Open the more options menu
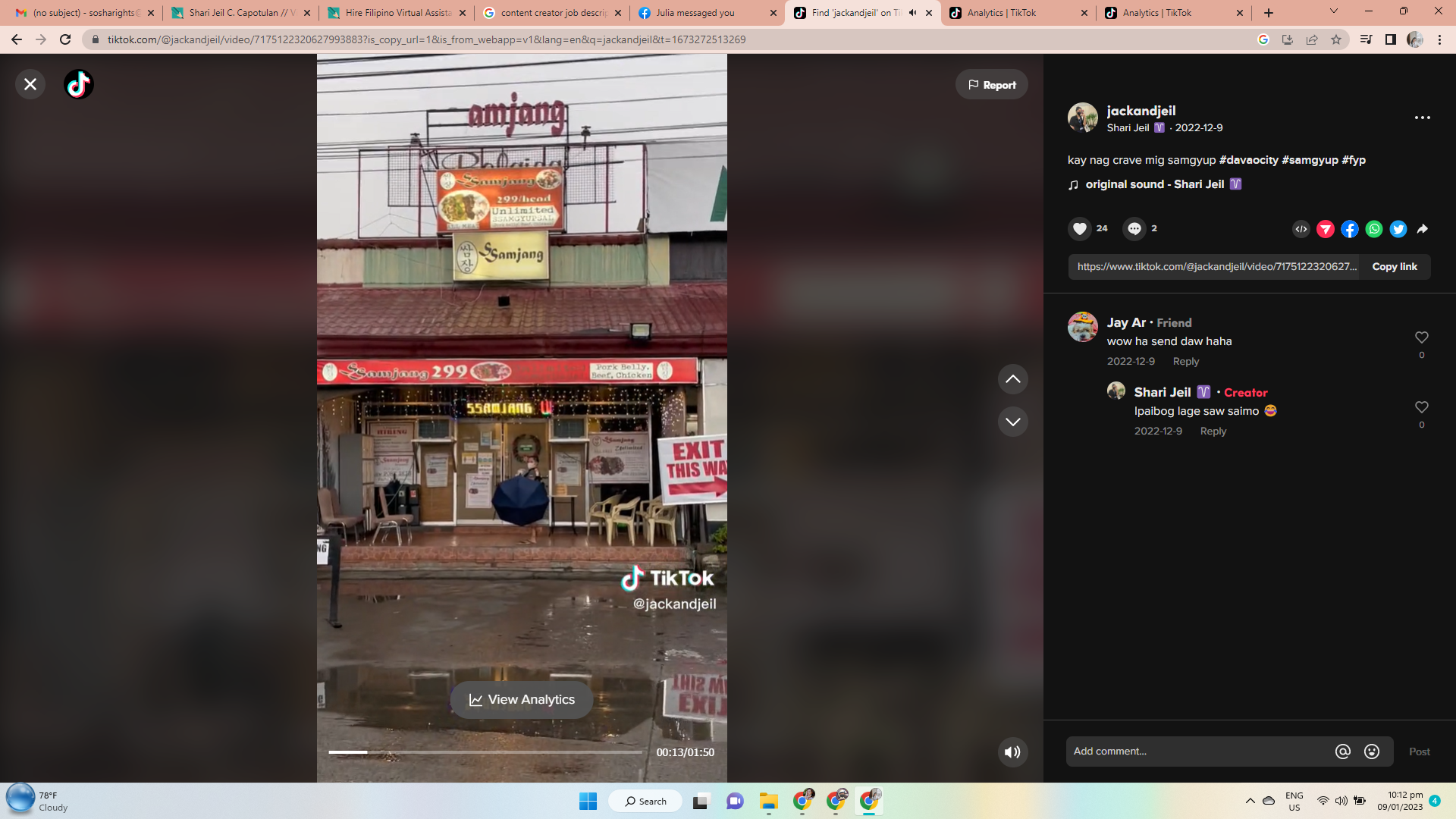The height and width of the screenshot is (819, 1456). point(1422,118)
